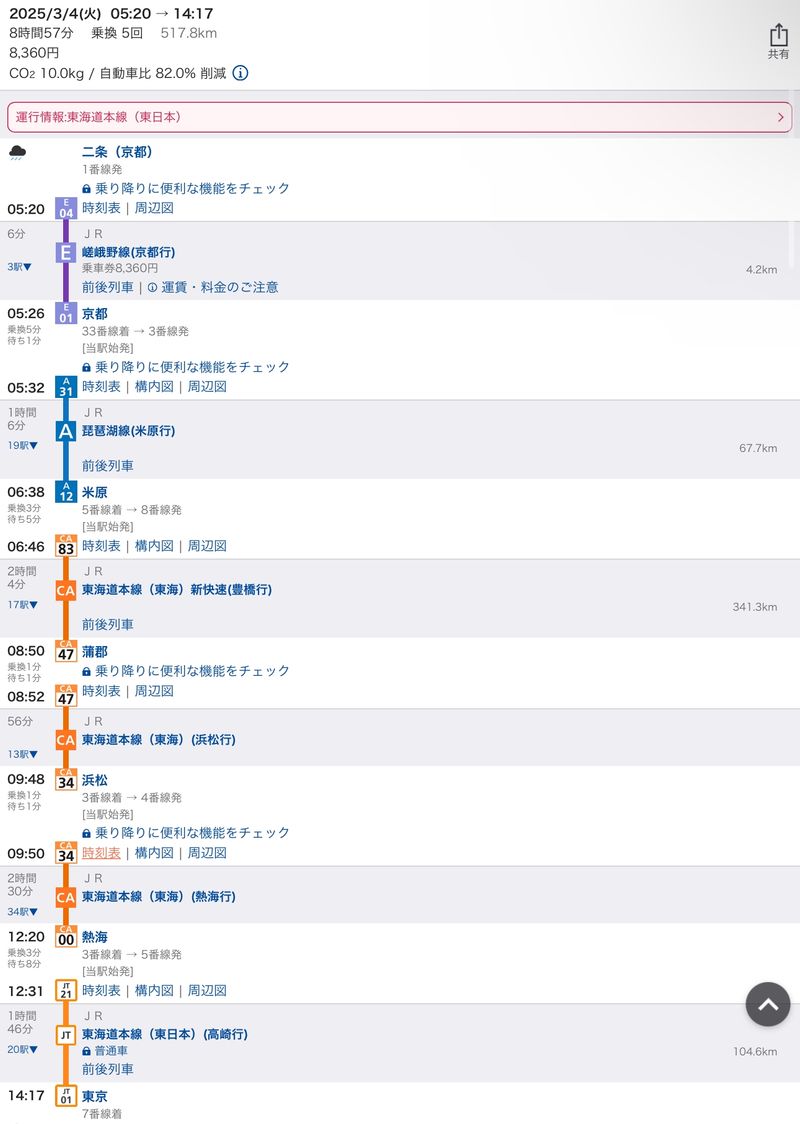Open the 時刻表 timetable for 米原 station

101,546
